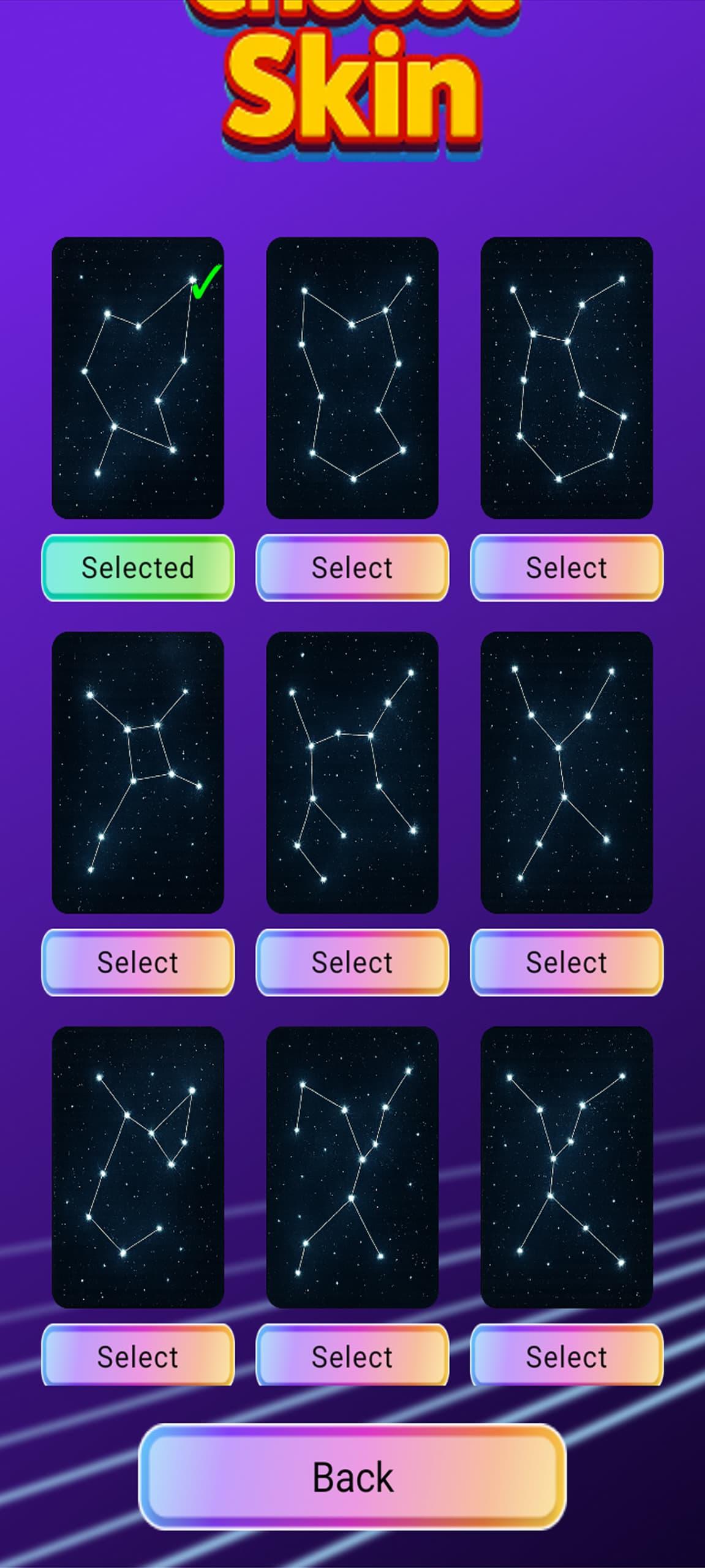705x1568 pixels.
Task: Pick the bottom-right skin's Select button
Action: tap(567, 1356)
